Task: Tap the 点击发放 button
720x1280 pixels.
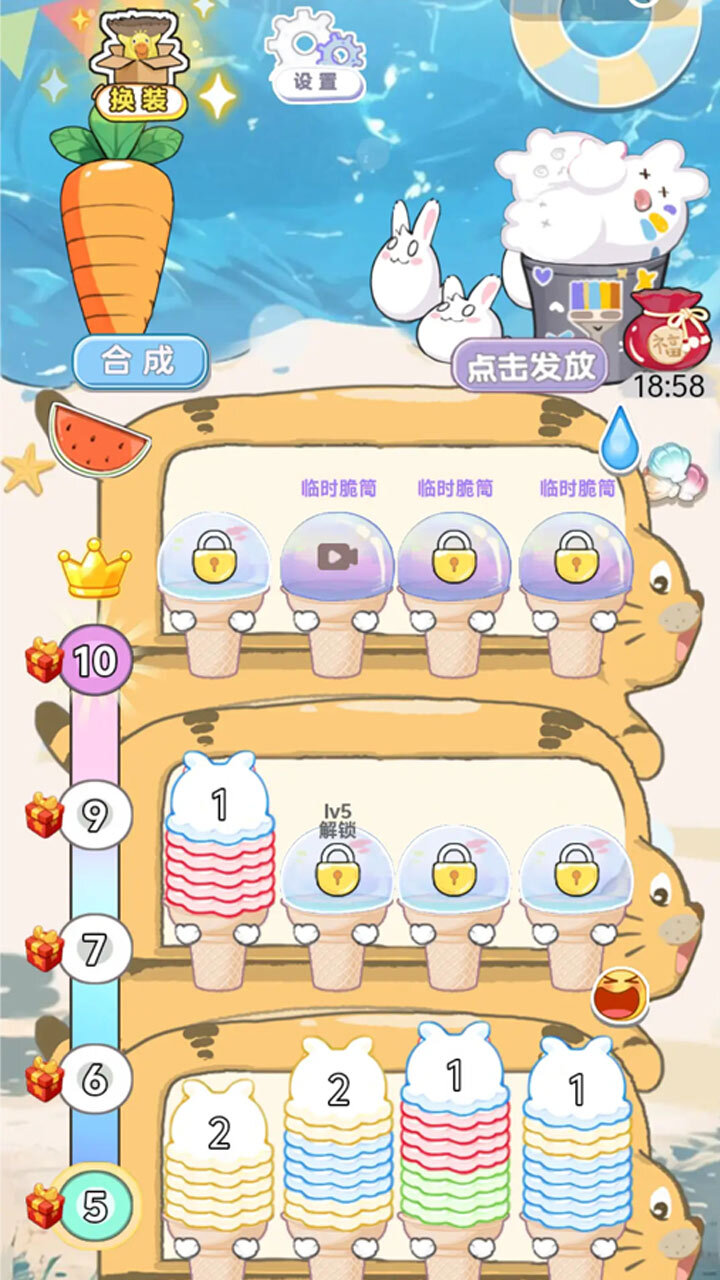Action: coord(531,366)
